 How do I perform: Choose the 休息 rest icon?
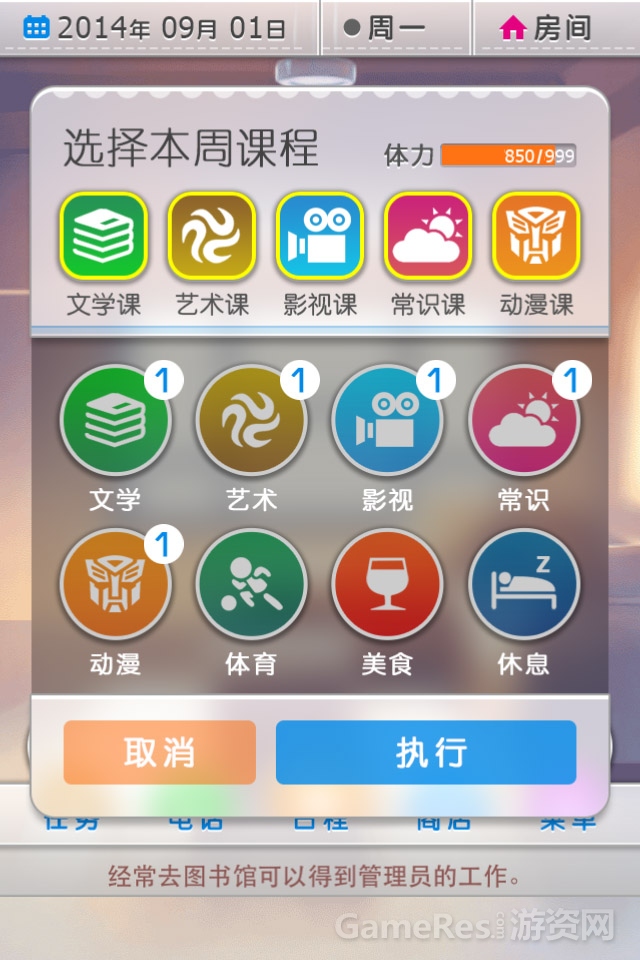pyautogui.click(x=523, y=584)
